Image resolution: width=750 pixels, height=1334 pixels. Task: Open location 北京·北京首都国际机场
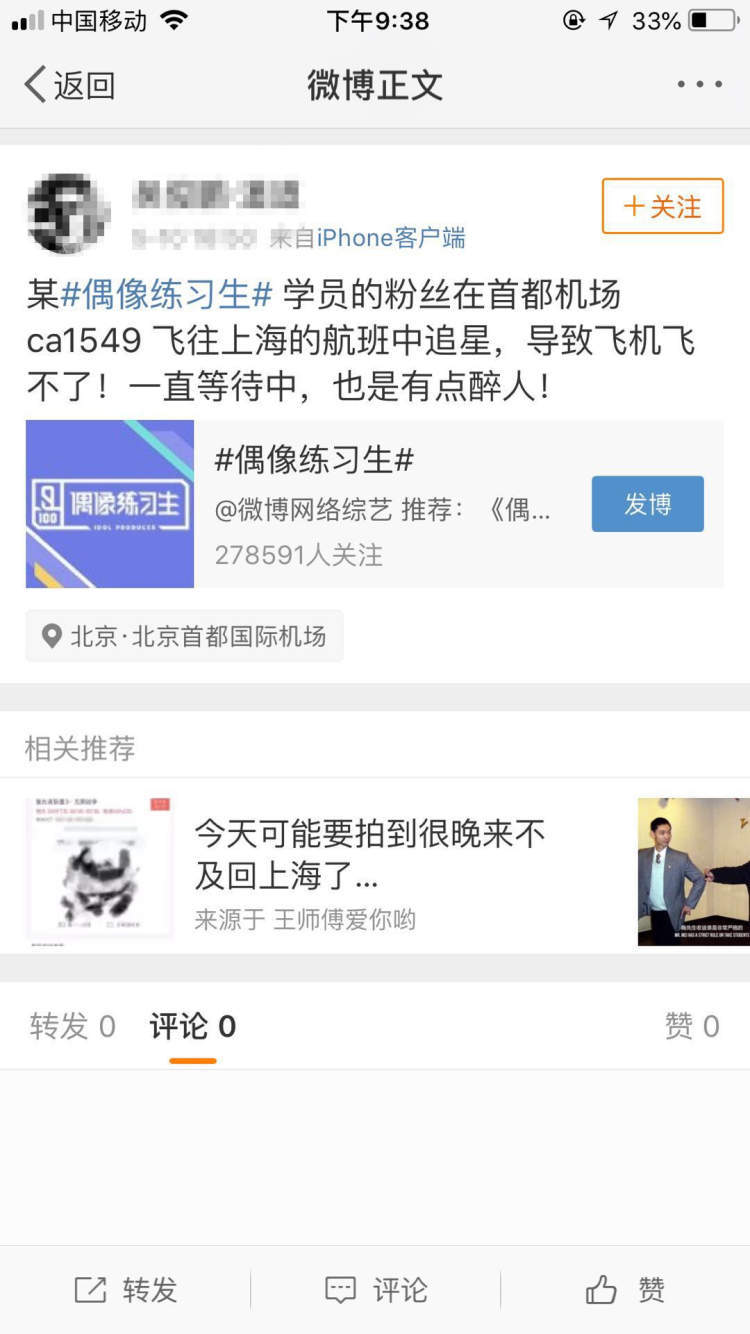pos(184,637)
